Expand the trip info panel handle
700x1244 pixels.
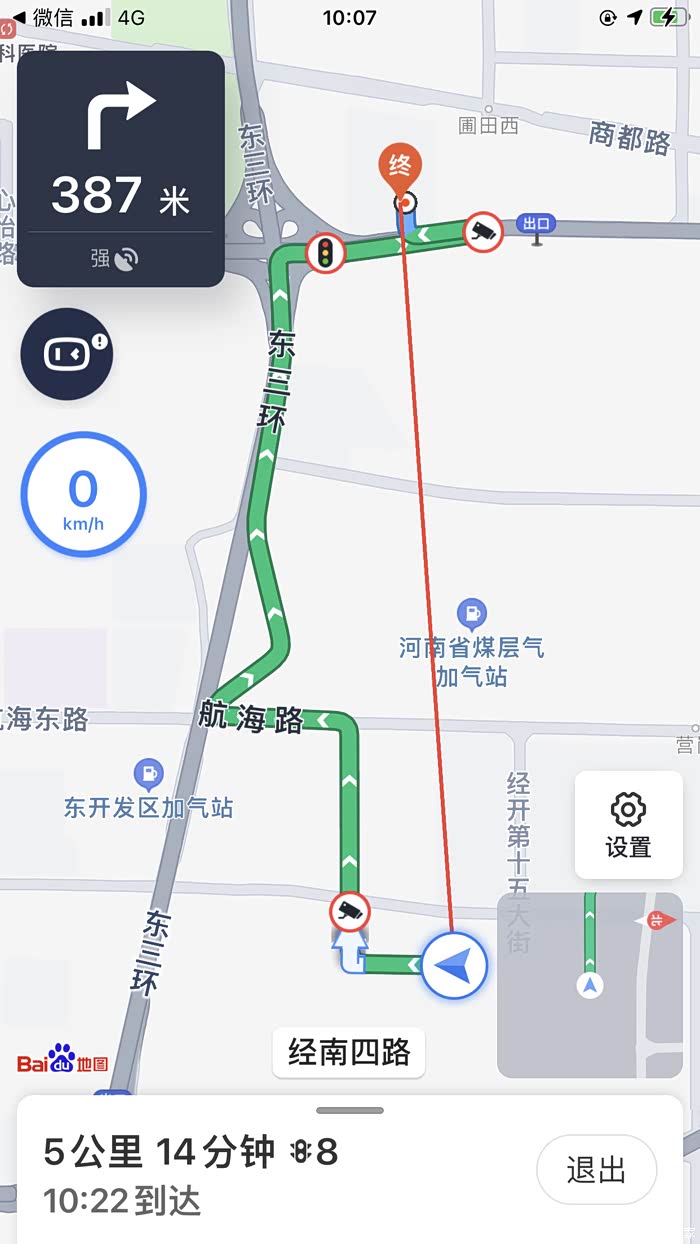pos(350,1110)
